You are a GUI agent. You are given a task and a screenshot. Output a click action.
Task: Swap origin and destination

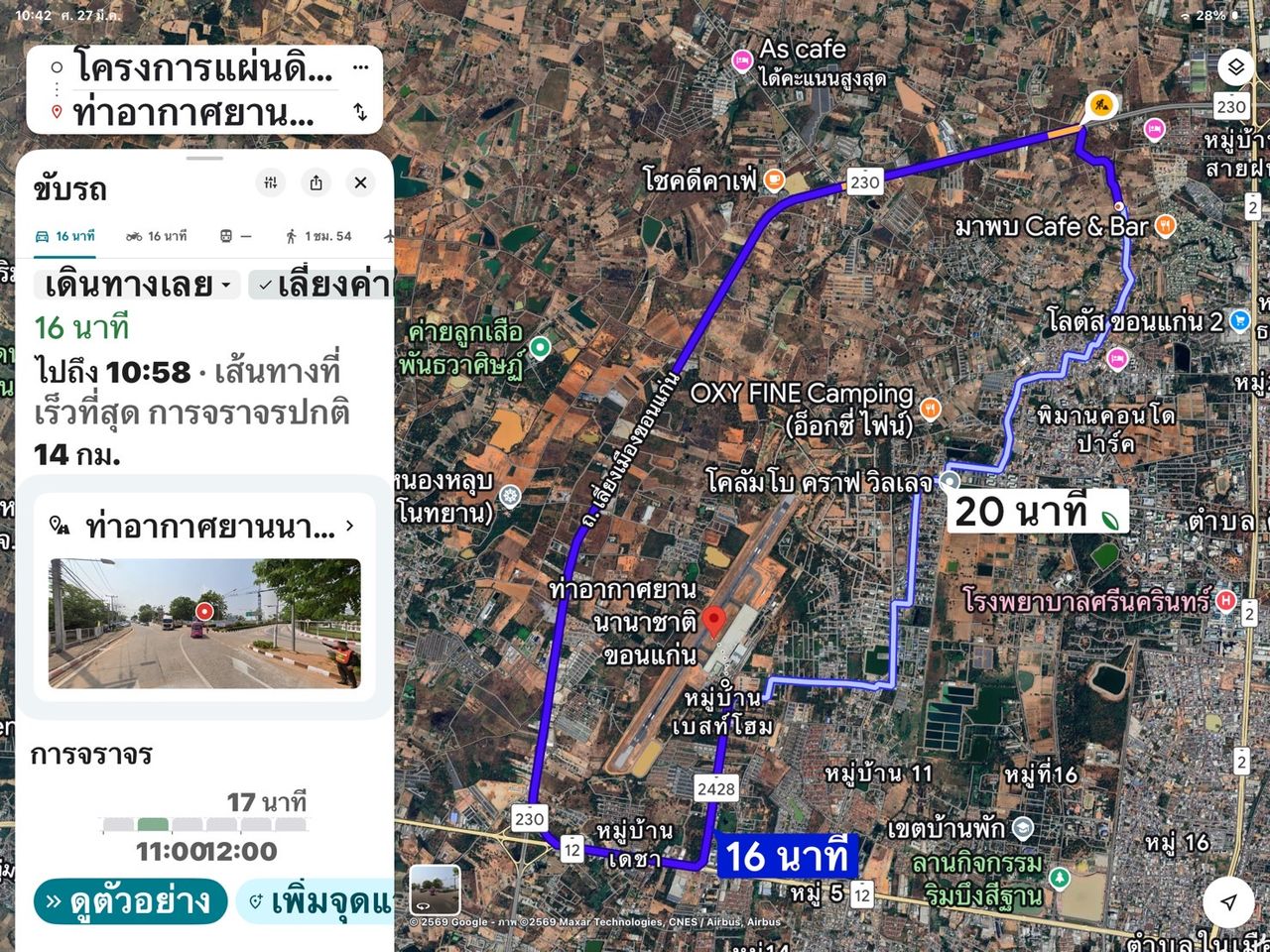pyautogui.click(x=360, y=112)
